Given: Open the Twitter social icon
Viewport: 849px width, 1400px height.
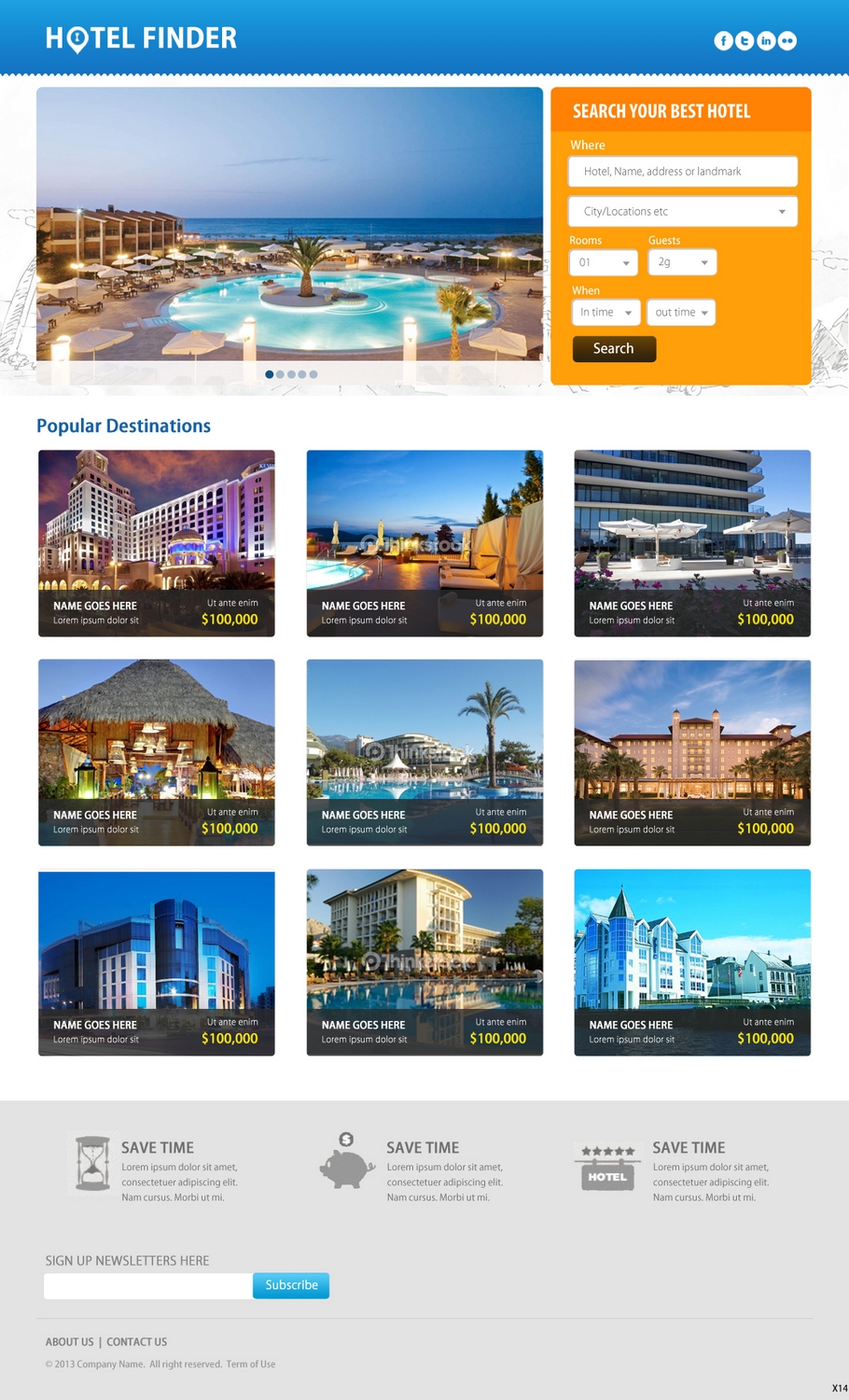Looking at the screenshot, I should pos(745,41).
